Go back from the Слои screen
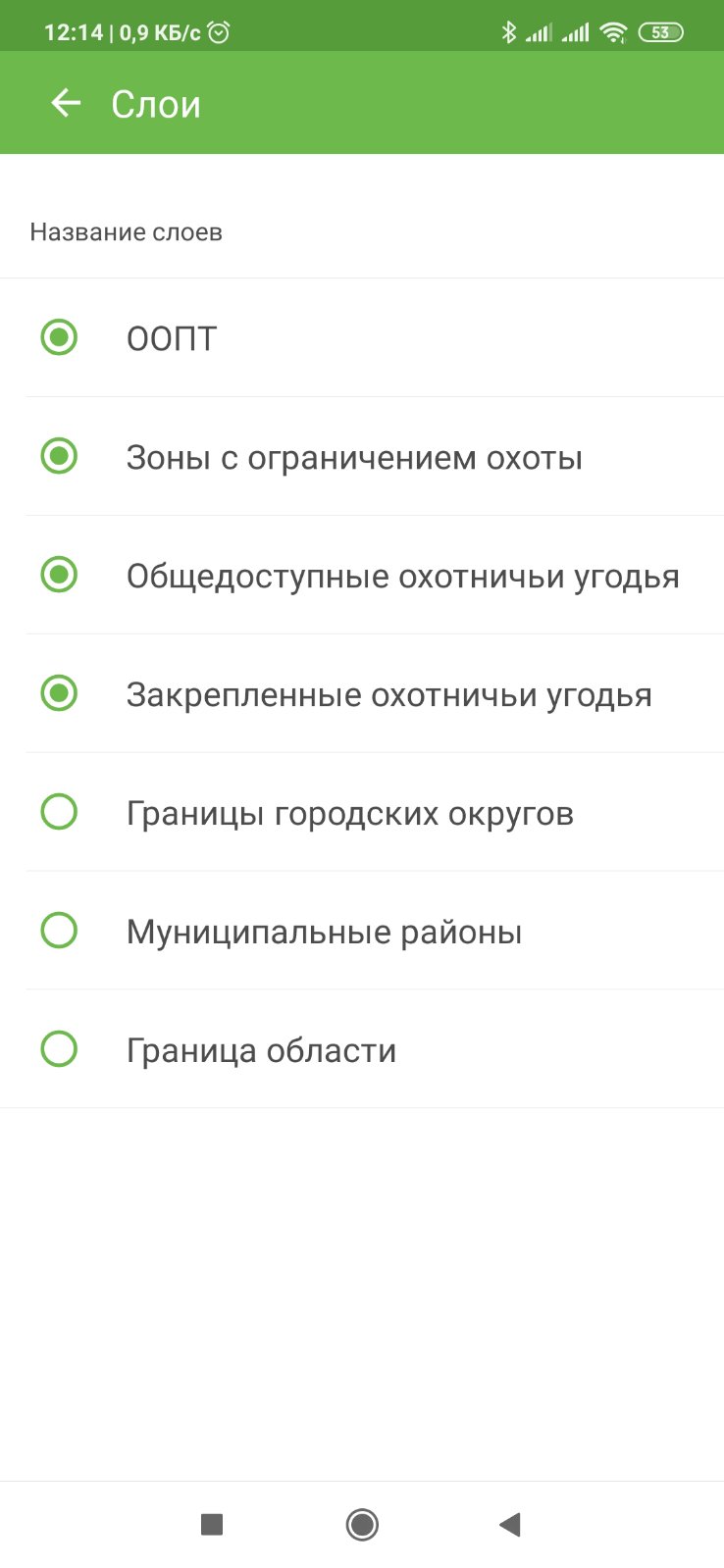Viewport: 724px width, 1568px height. tap(66, 103)
